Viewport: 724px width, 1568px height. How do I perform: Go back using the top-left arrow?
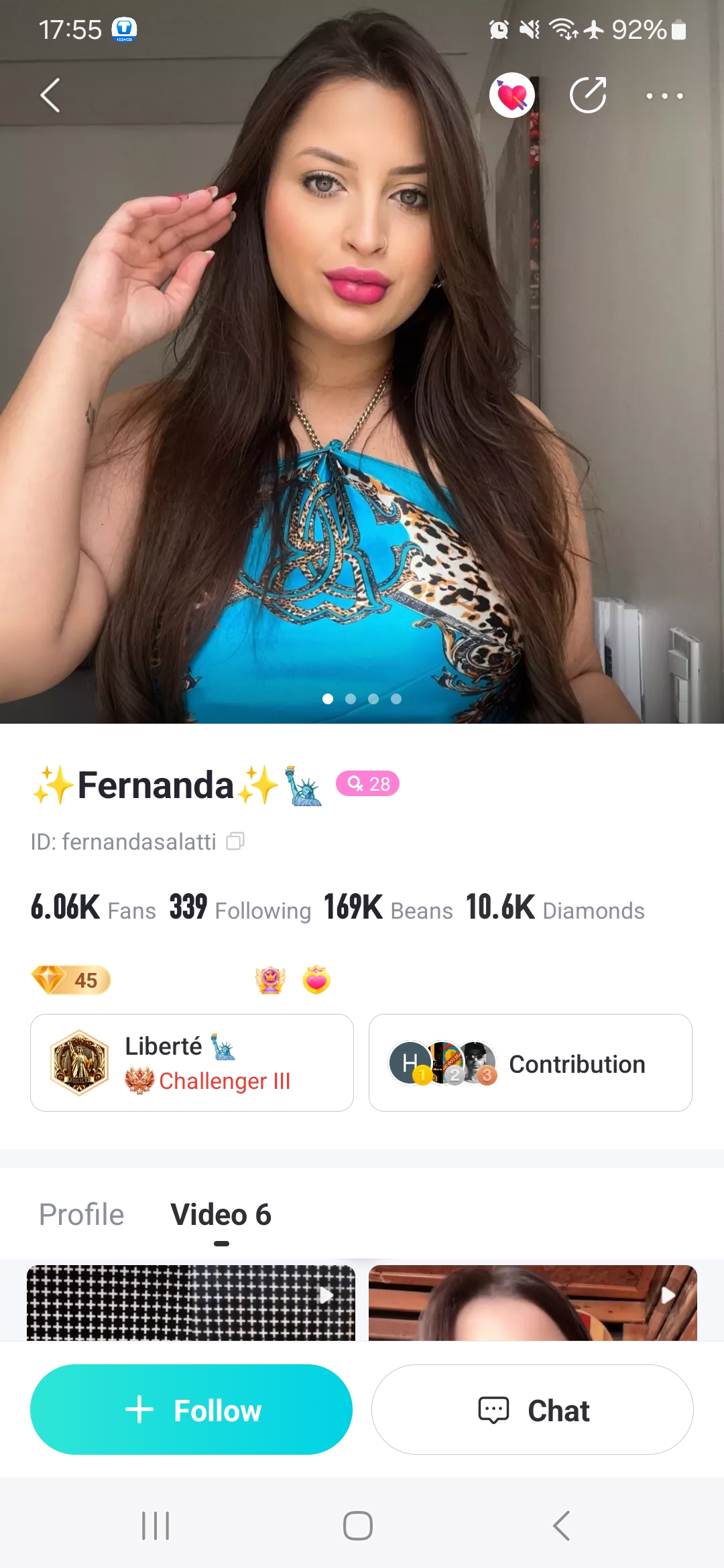[50, 95]
